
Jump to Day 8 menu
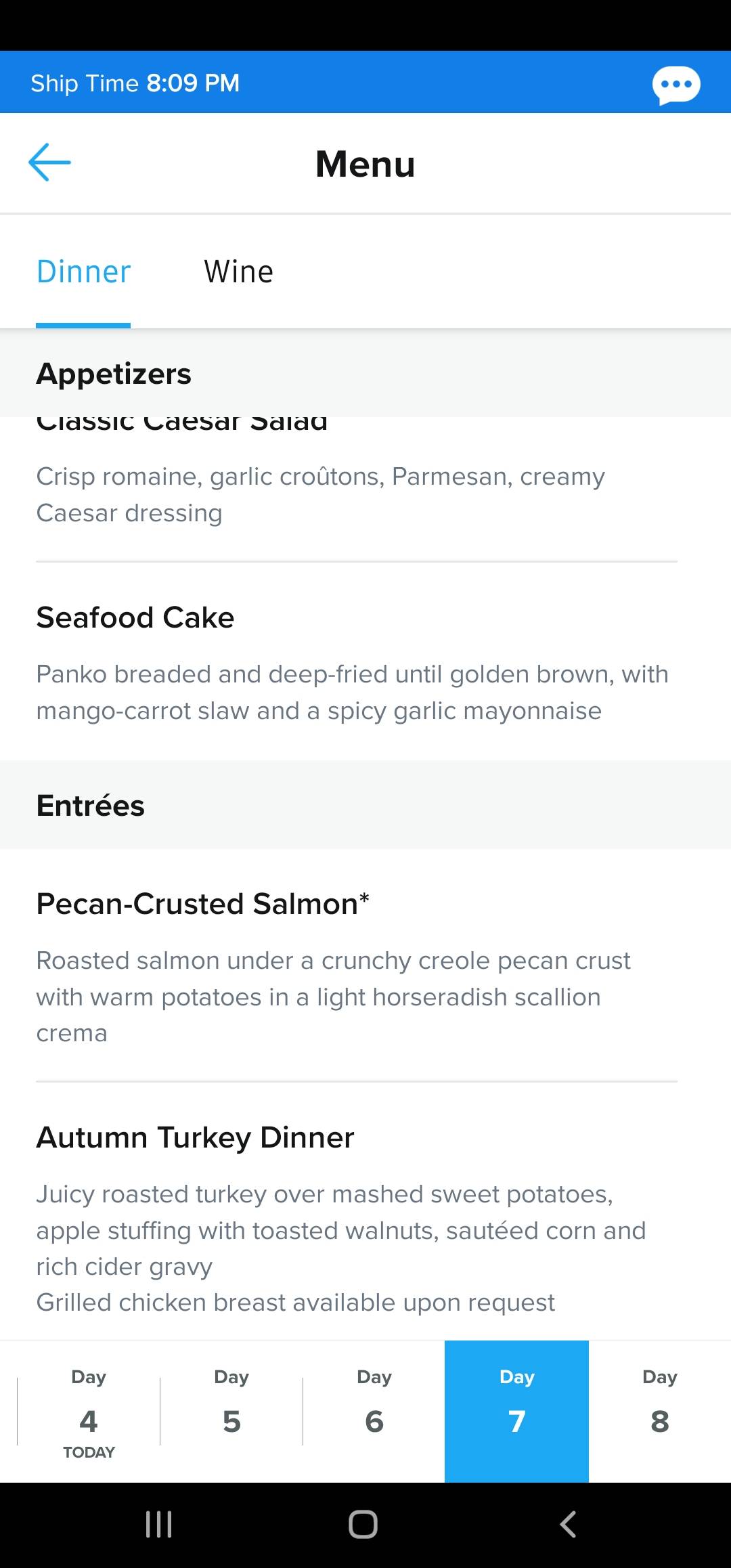pyautogui.click(x=660, y=1412)
